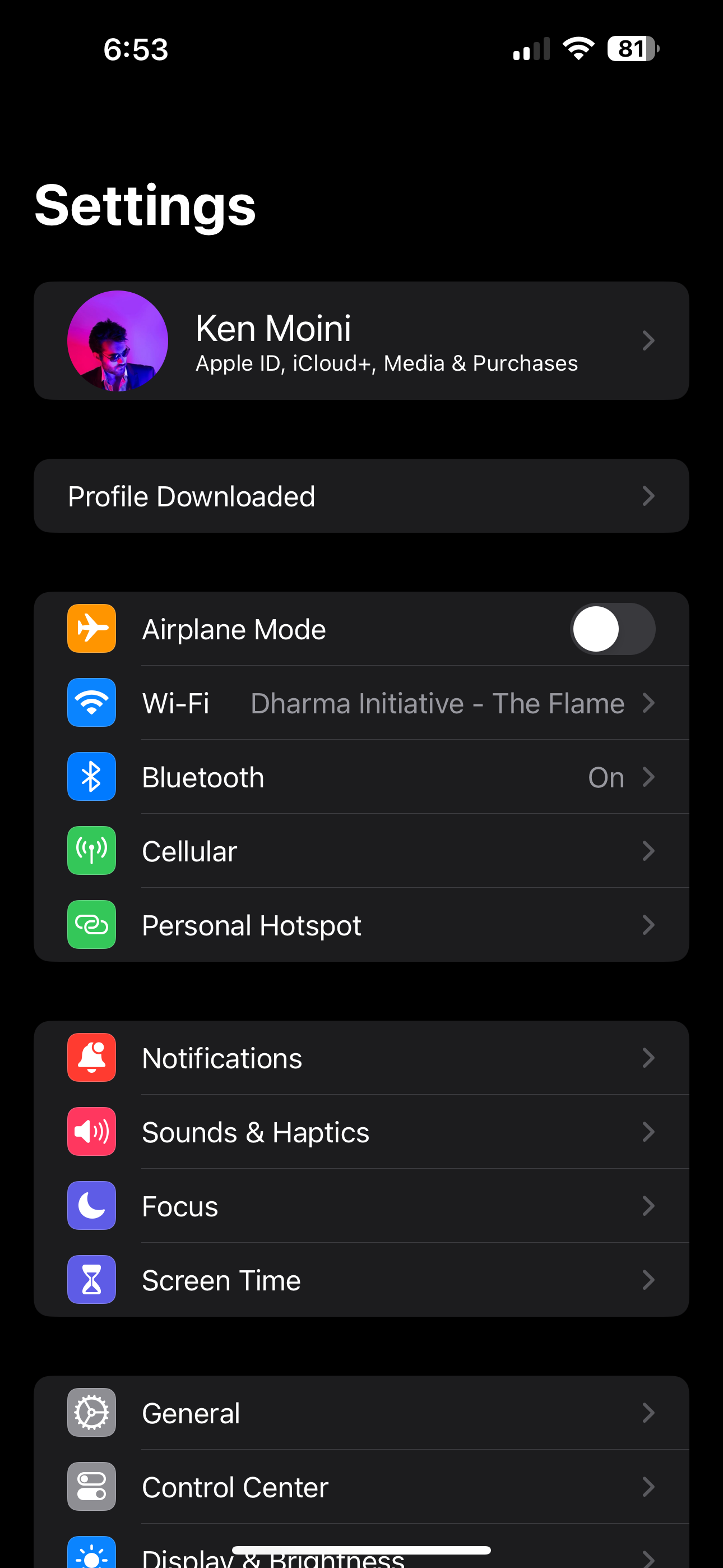Open Wi-Fi settings
Viewport: 723px width, 1568px height.
coord(361,703)
